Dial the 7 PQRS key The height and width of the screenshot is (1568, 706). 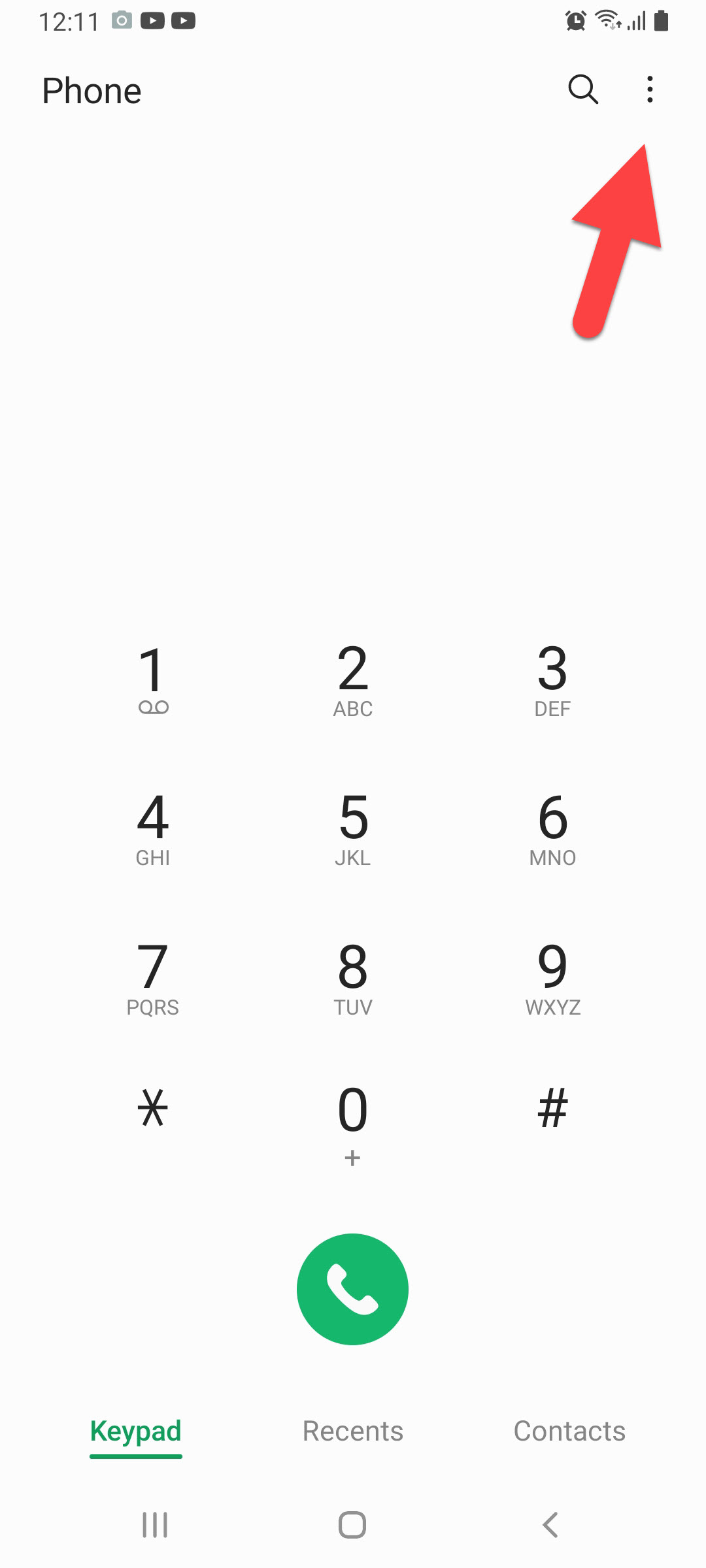[x=153, y=977]
